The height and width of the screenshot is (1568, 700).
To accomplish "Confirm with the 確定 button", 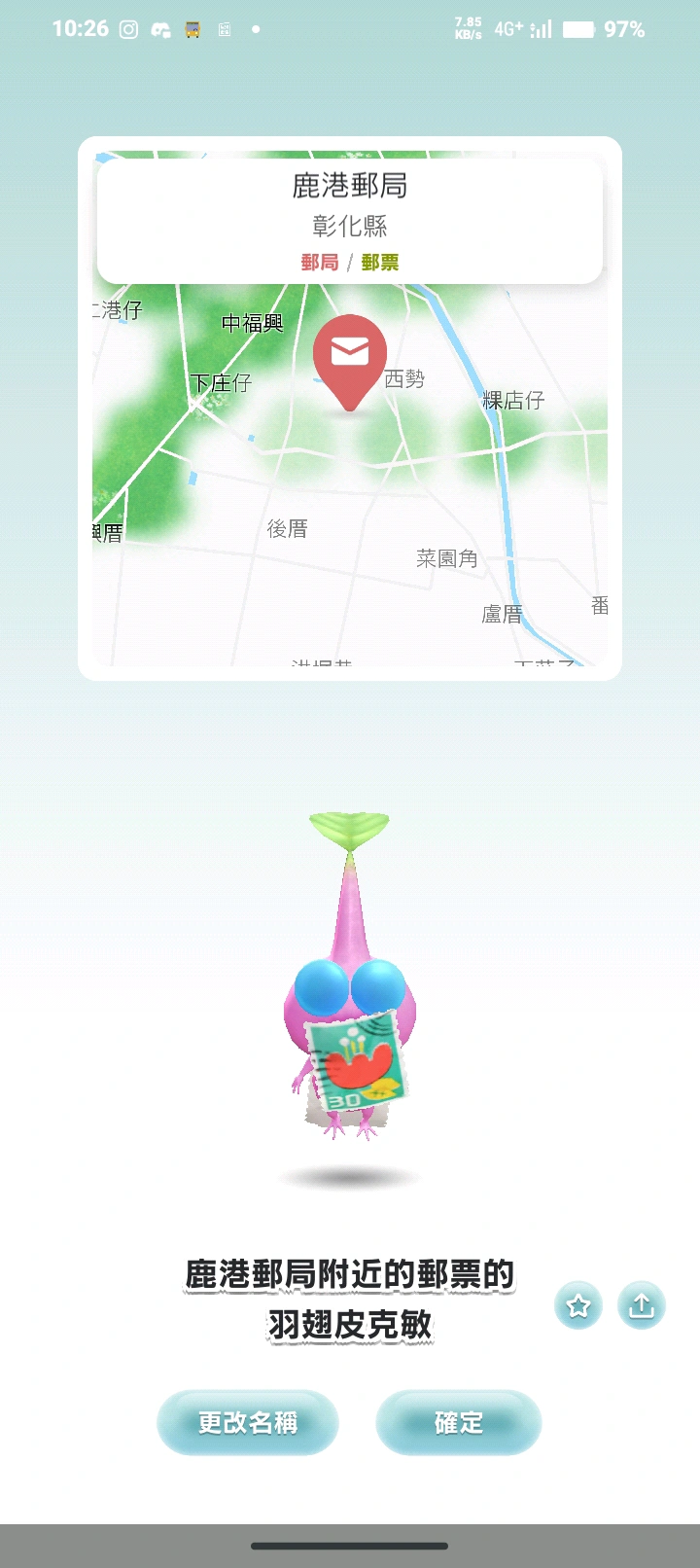I will 458,1423.
